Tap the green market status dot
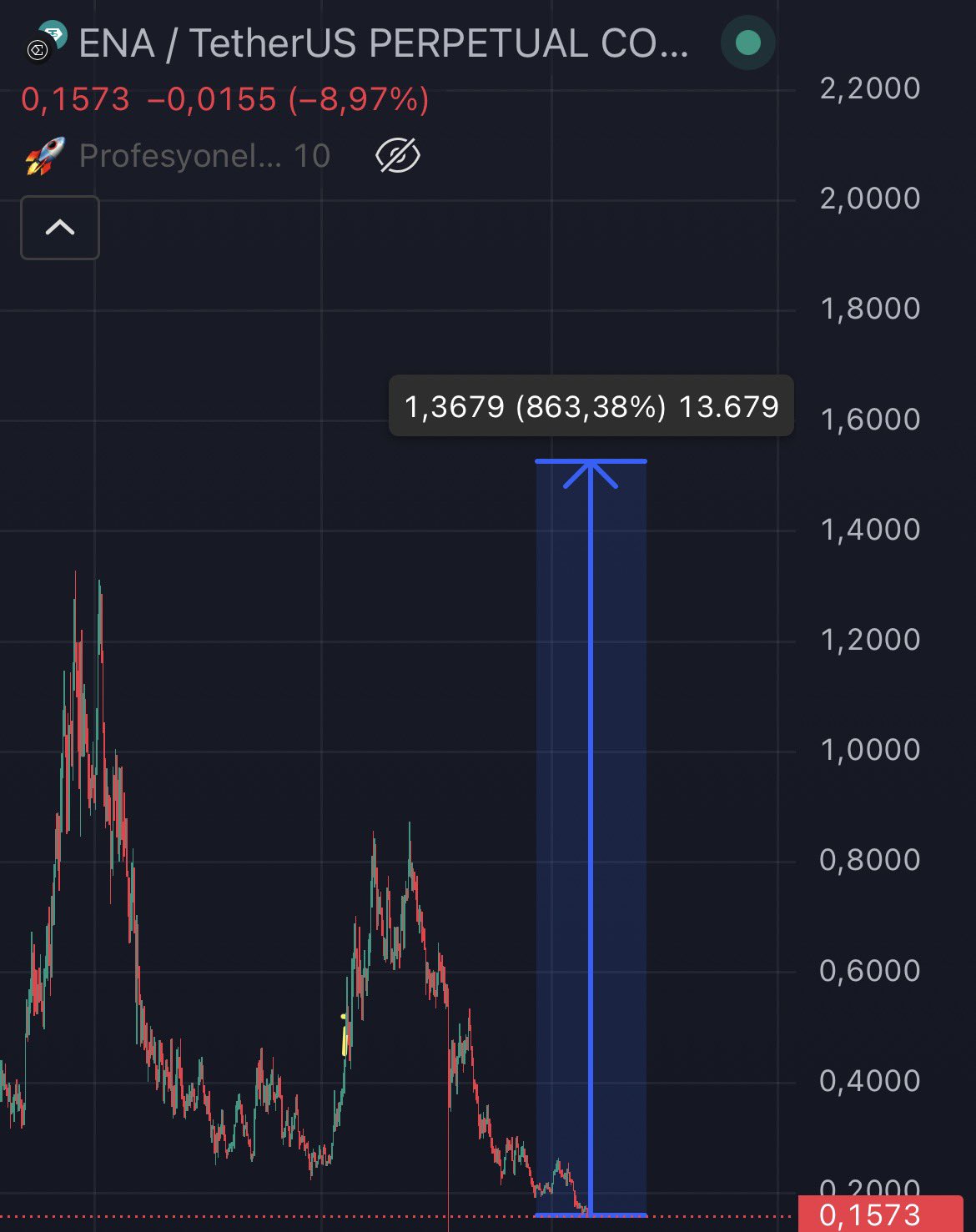The width and height of the screenshot is (976, 1232). click(x=747, y=43)
